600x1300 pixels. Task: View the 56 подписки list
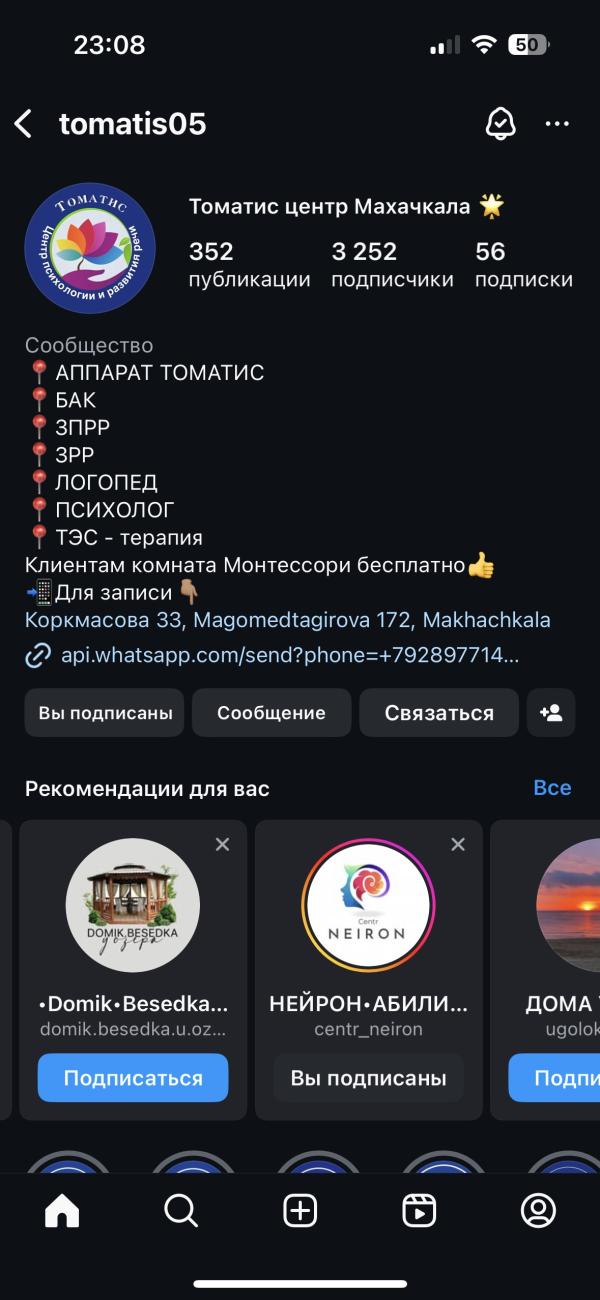[523, 264]
